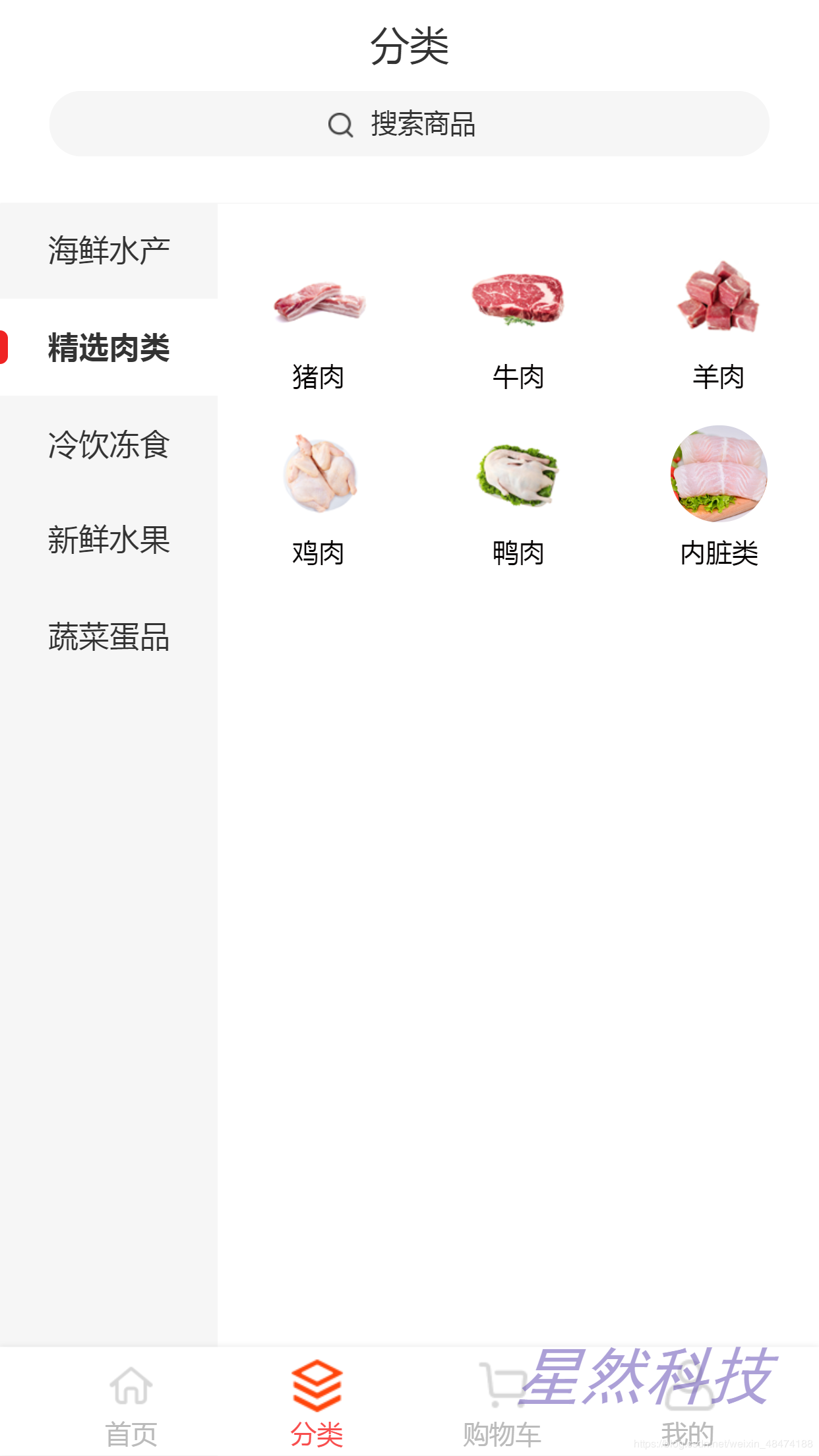This screenshot has width=819, height=1456.
Task: Show the 蔬菜蛋品 category
Action: click(x=109, y=637)
